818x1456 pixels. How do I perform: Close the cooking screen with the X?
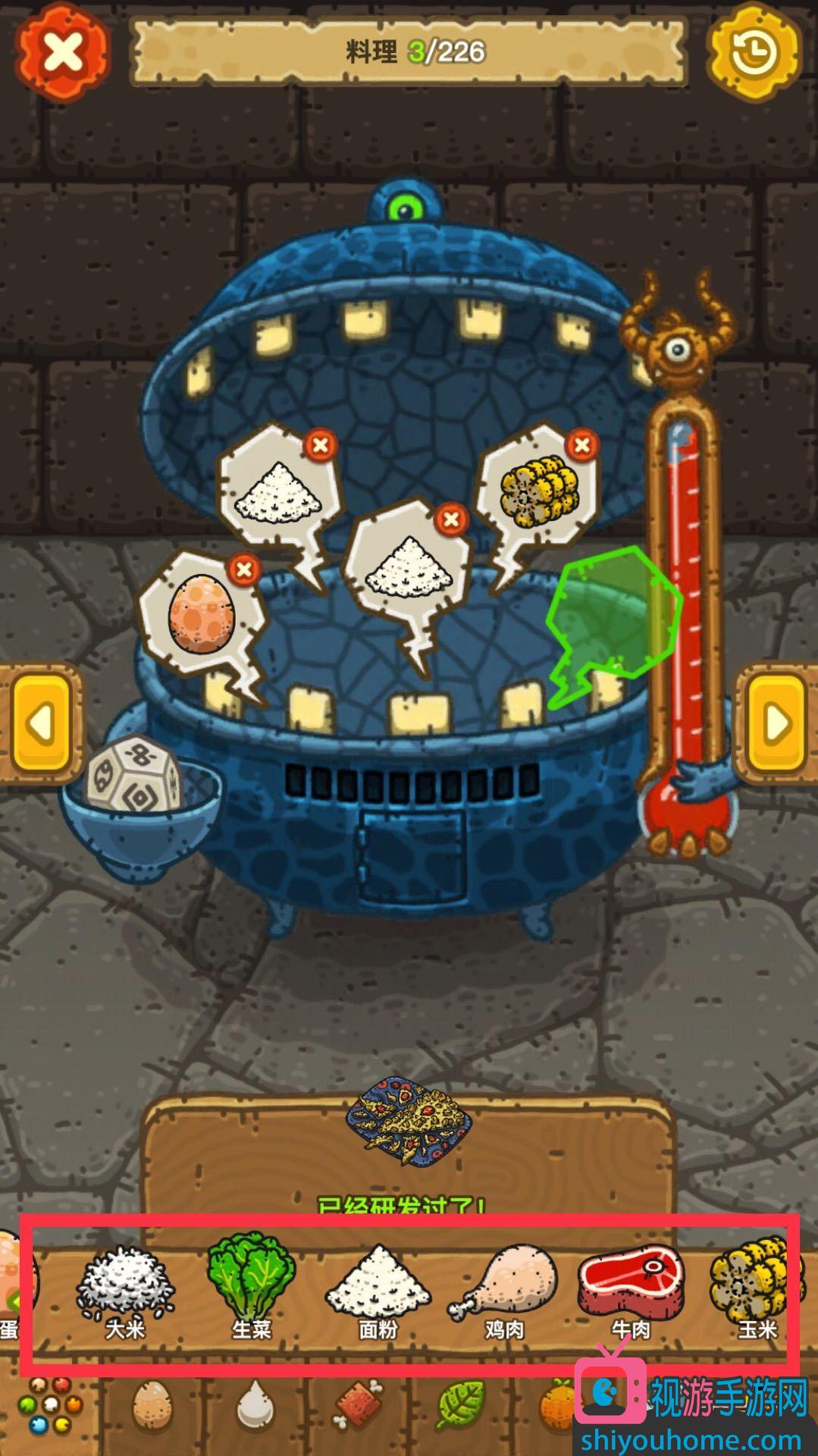[x=63, y=53]
